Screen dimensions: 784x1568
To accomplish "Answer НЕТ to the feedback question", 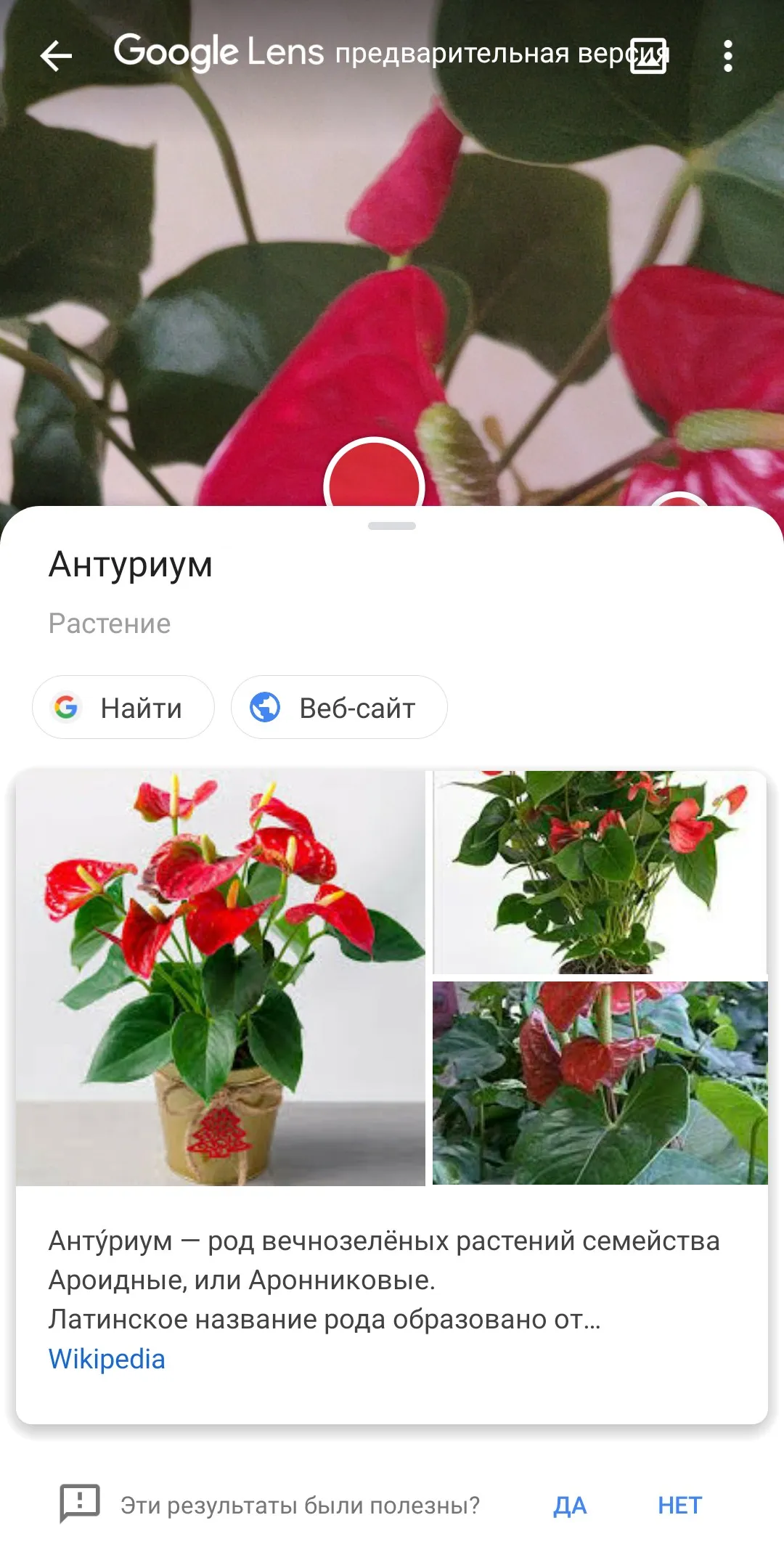I will point(679,1506).
